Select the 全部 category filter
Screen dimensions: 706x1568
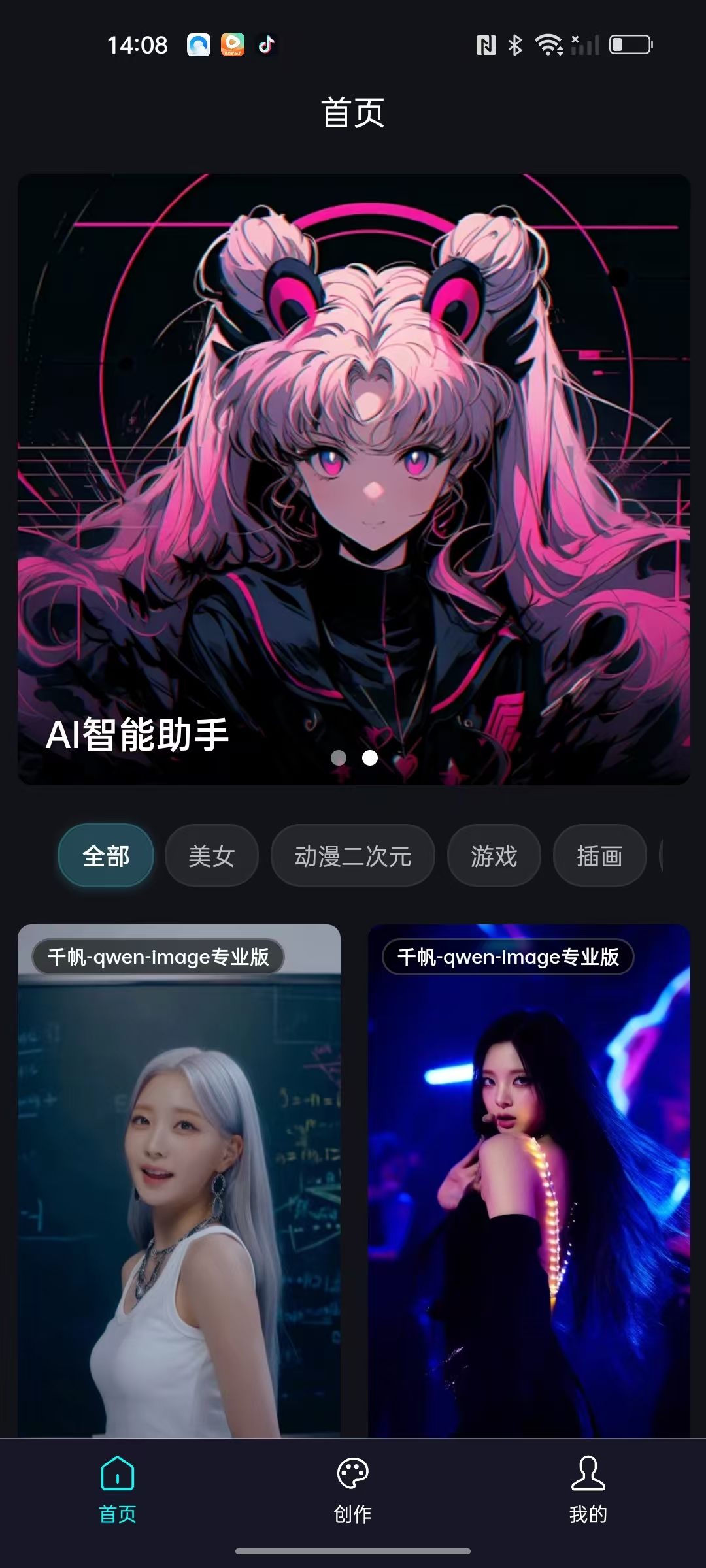pyautogui.click(x=106, y=855)
